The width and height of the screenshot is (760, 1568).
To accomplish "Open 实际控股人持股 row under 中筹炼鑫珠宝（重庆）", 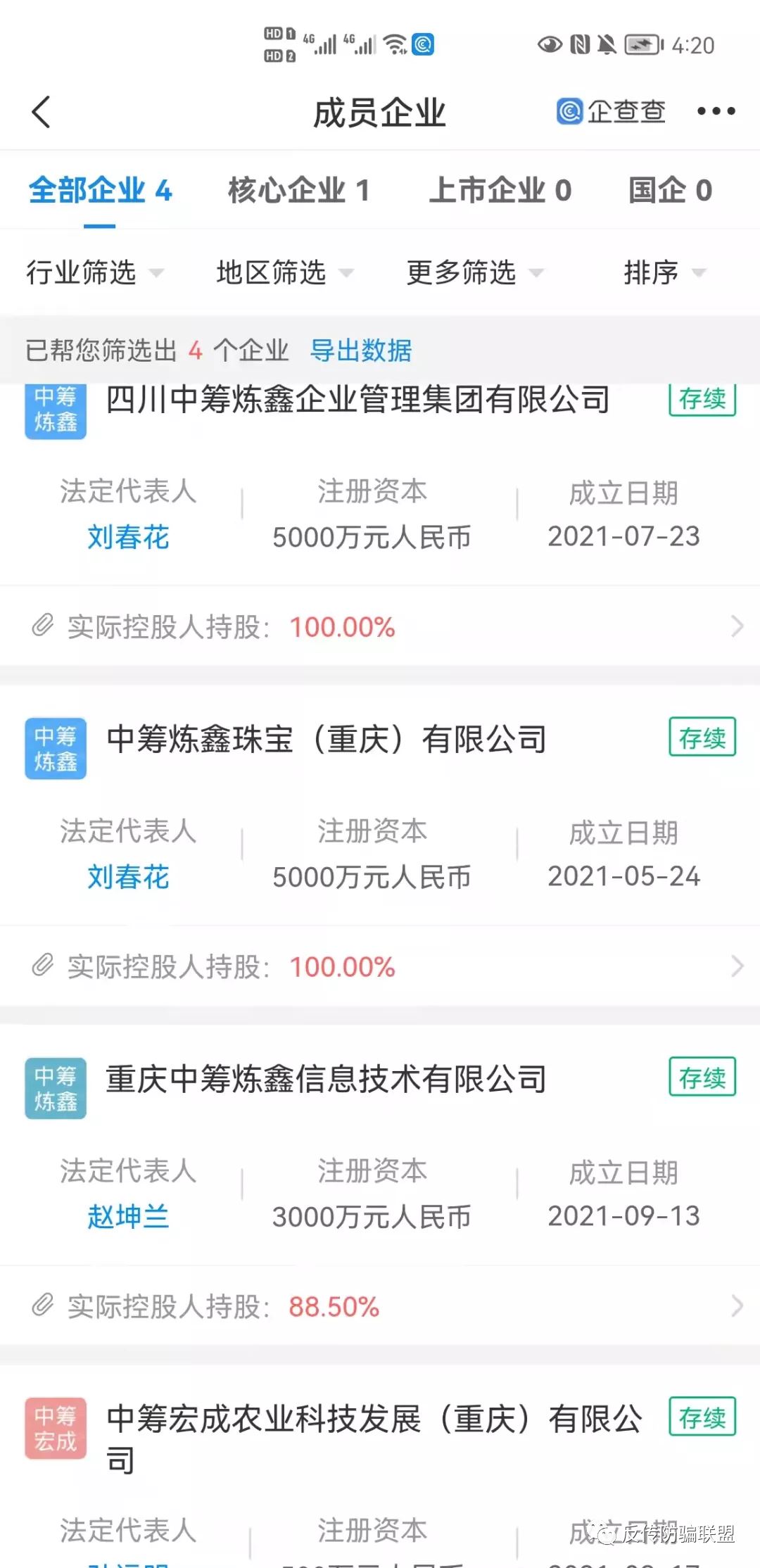I will 380,967.
